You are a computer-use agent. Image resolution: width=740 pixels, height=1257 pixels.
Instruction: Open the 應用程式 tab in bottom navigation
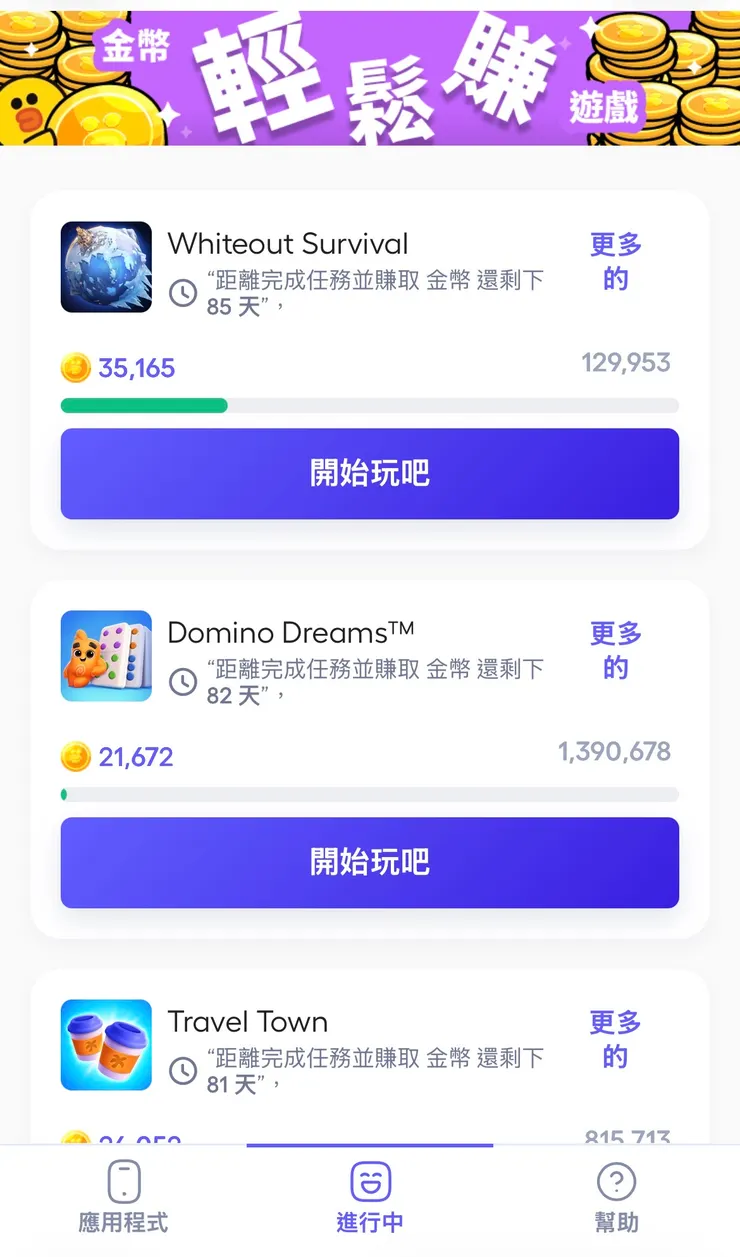[122, 1197]
